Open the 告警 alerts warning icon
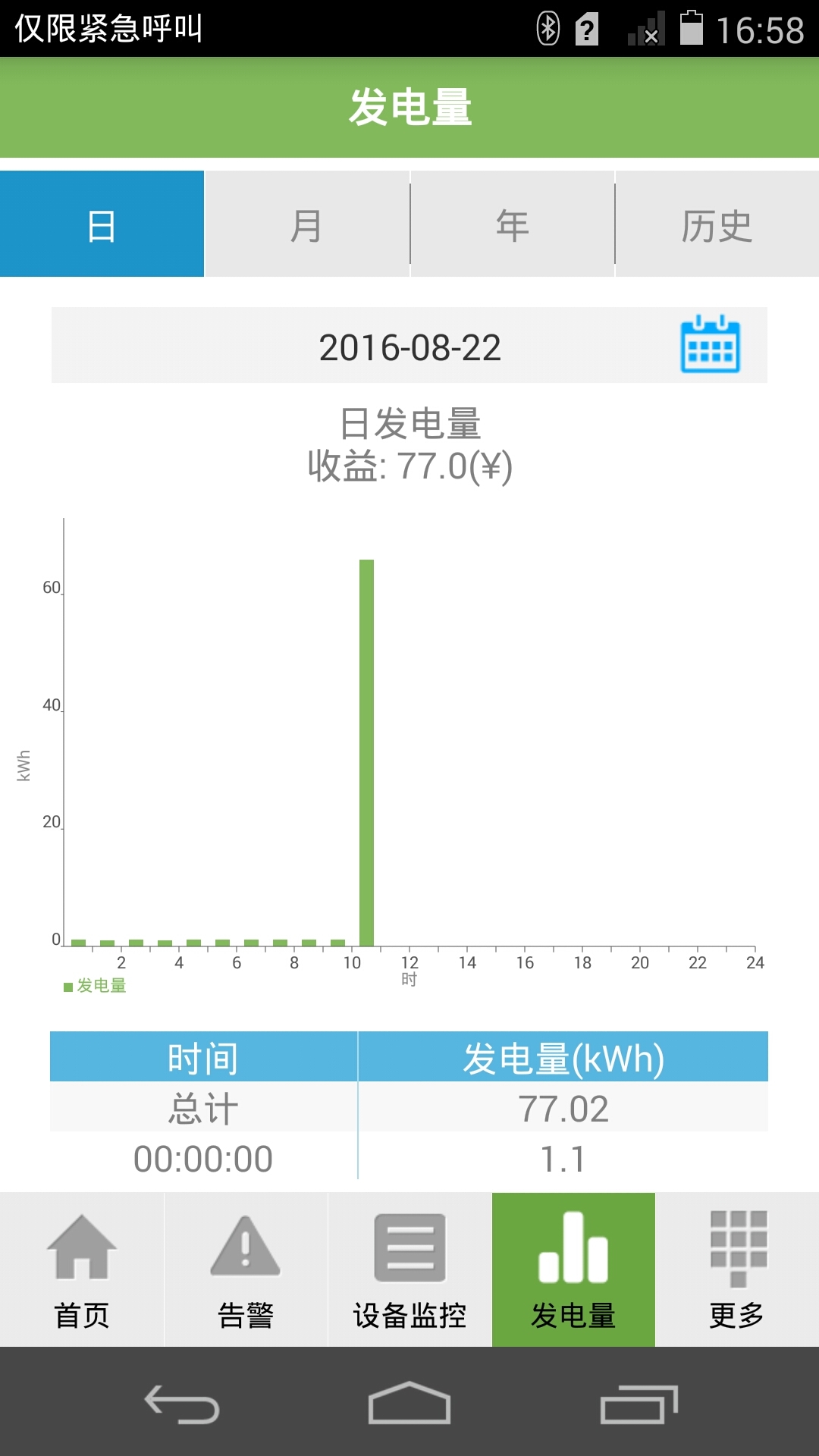Screen dimensions: 819x1456 click(244, 1248)
